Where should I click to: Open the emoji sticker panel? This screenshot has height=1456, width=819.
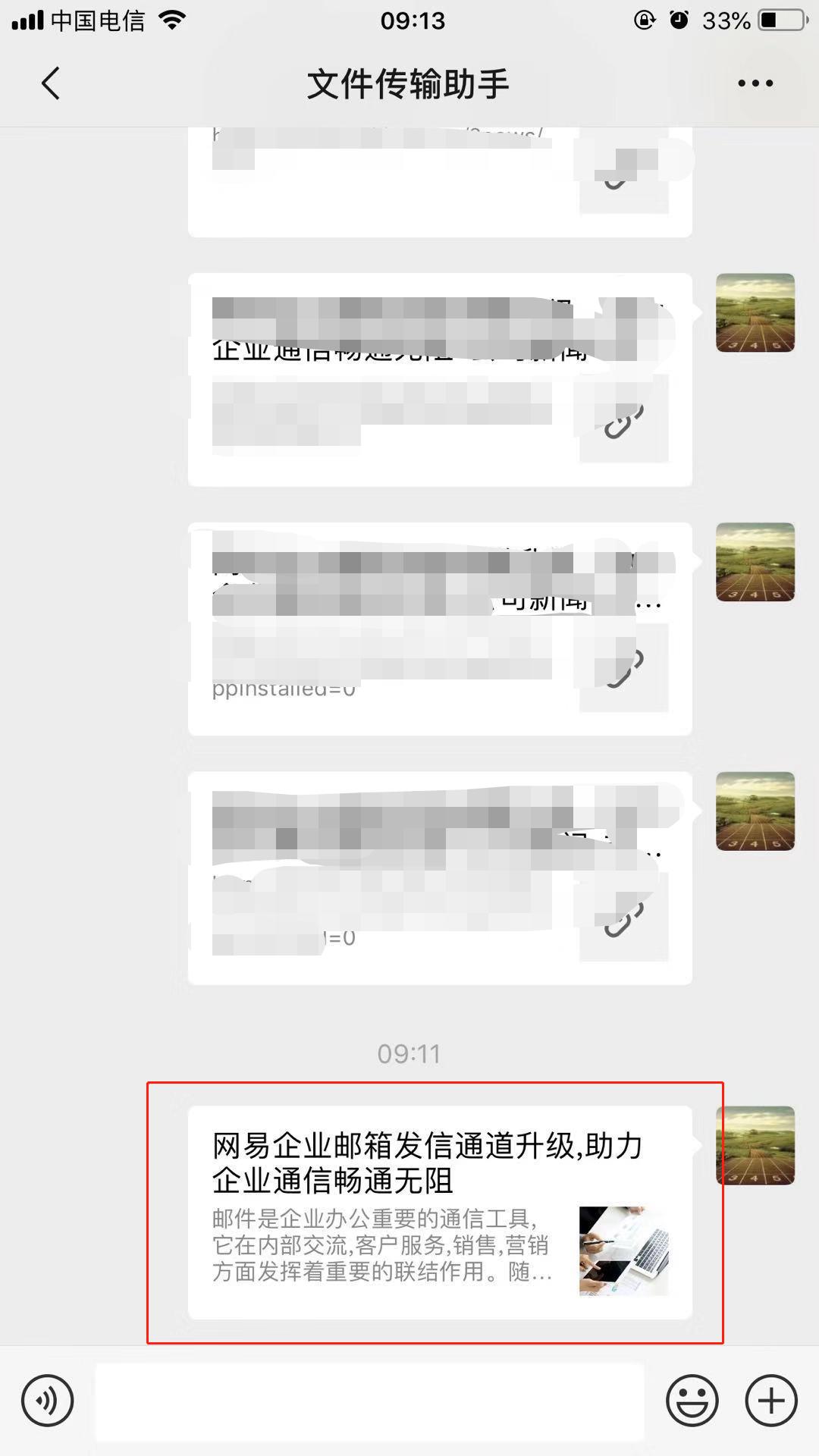point(692,1401)
